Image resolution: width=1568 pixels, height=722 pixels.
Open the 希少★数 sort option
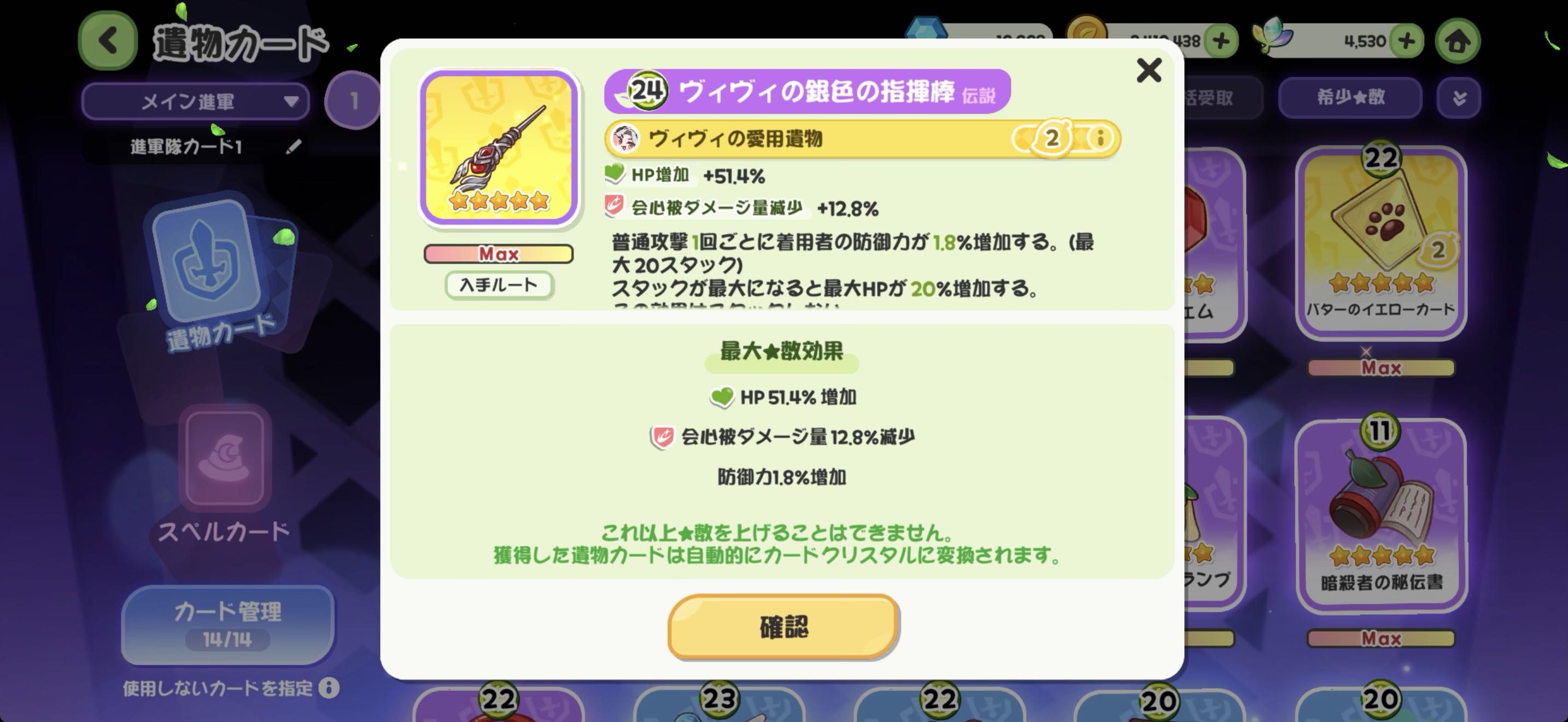[1349, 97]
